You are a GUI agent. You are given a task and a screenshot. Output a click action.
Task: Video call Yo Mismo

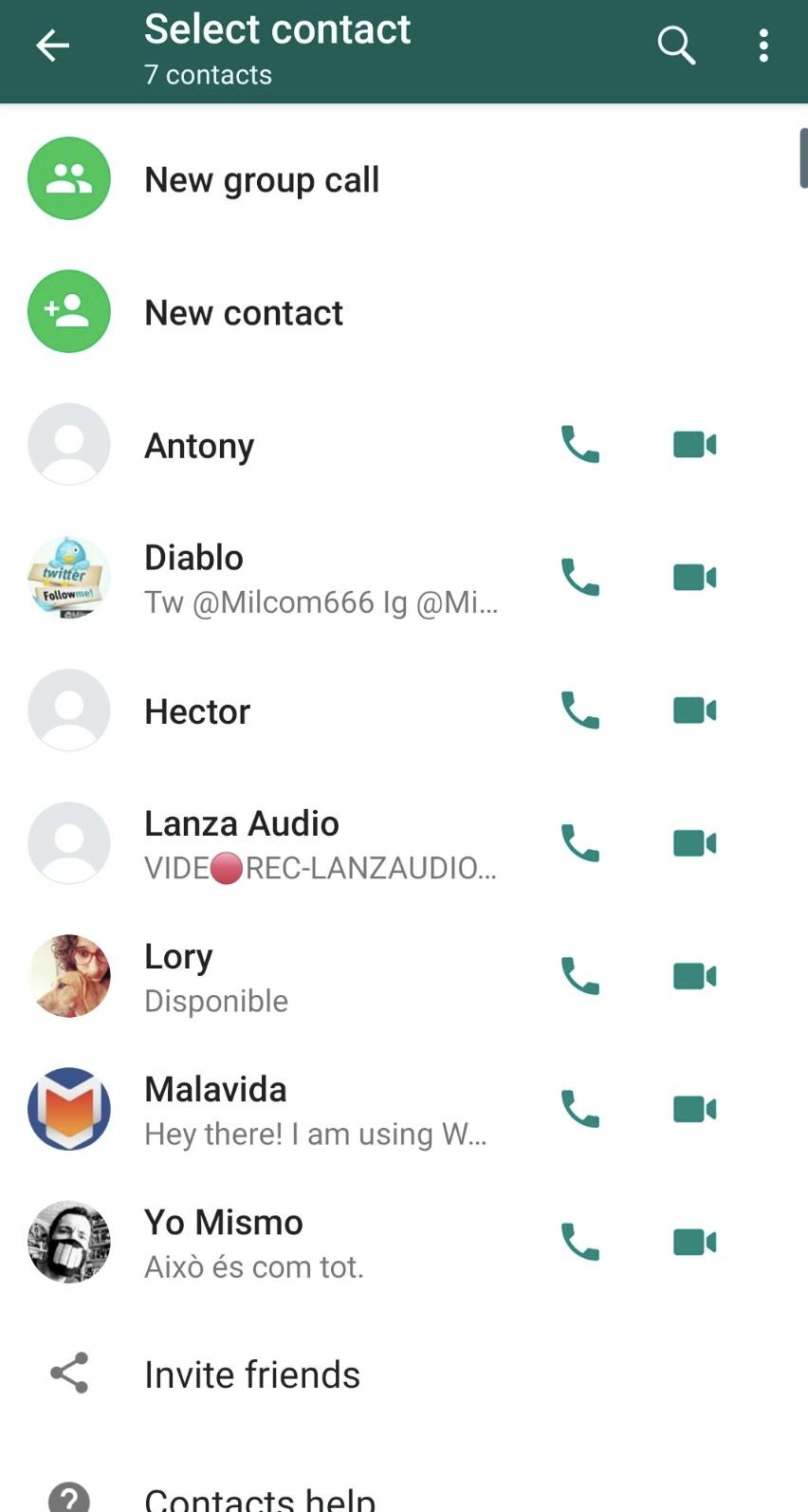click(695, 1241)
